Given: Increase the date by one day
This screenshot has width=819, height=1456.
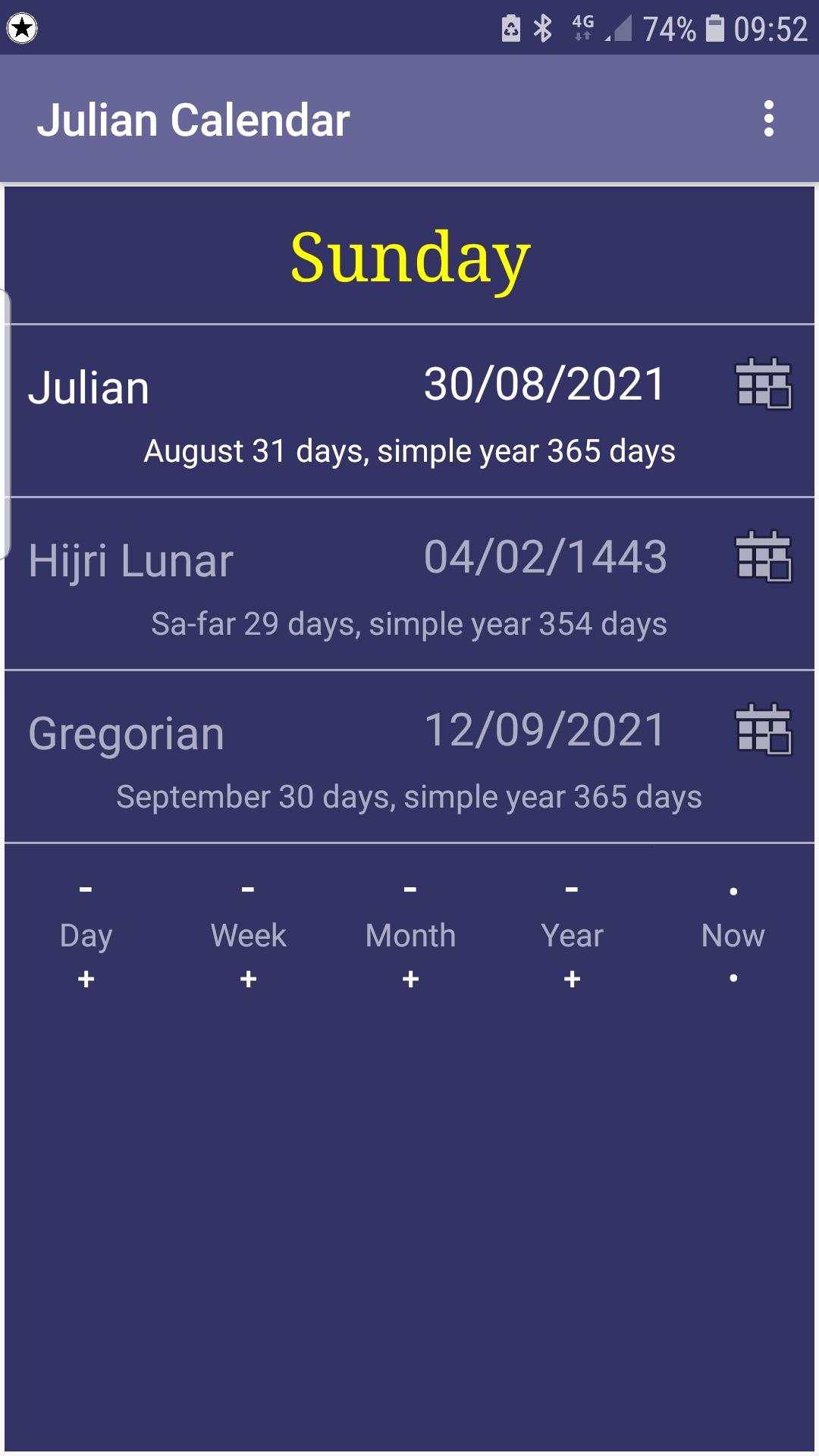Looking at the screenshot, I should [86, 979].
